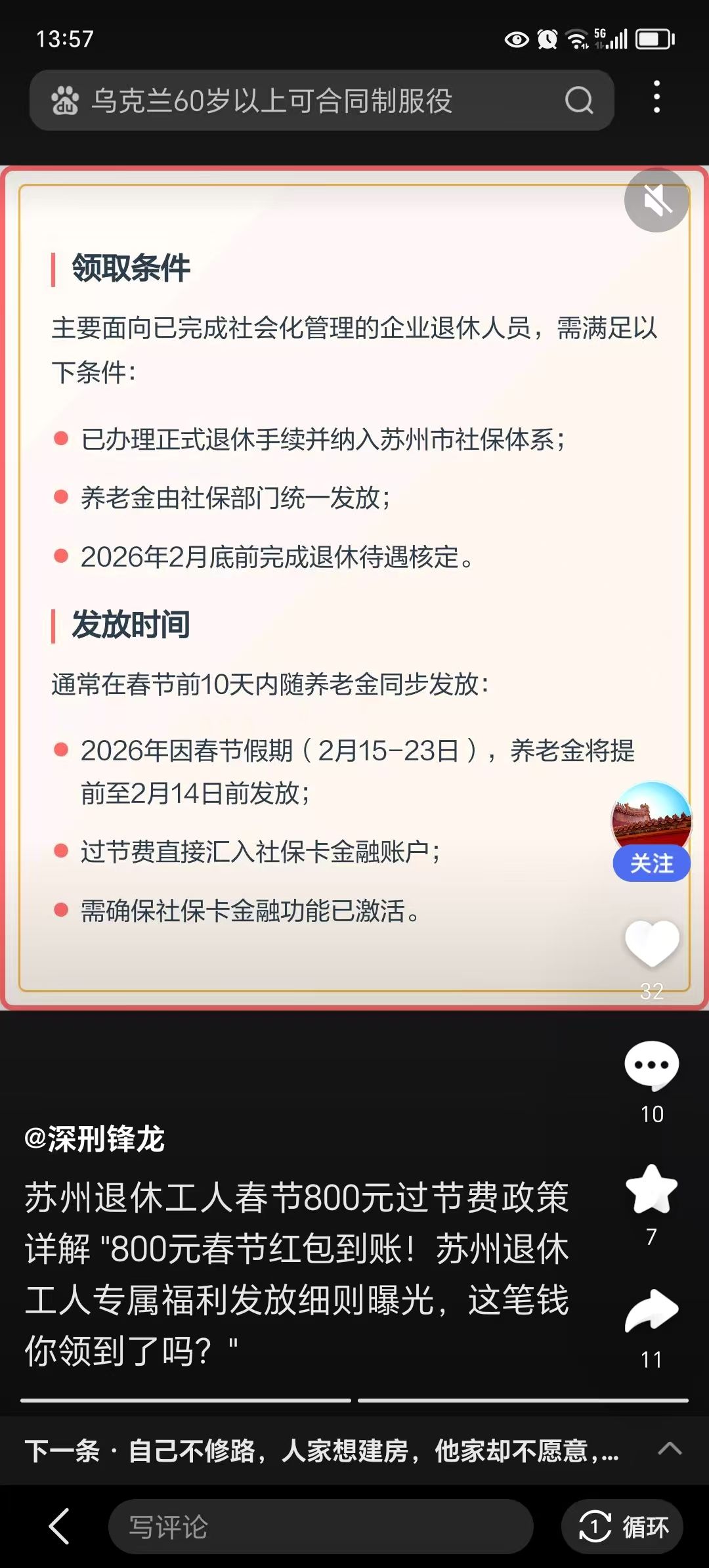The image size is (709, 1568).
Task: Toggle the 循环 loop playback button
Action: (x=622, y=1526)
